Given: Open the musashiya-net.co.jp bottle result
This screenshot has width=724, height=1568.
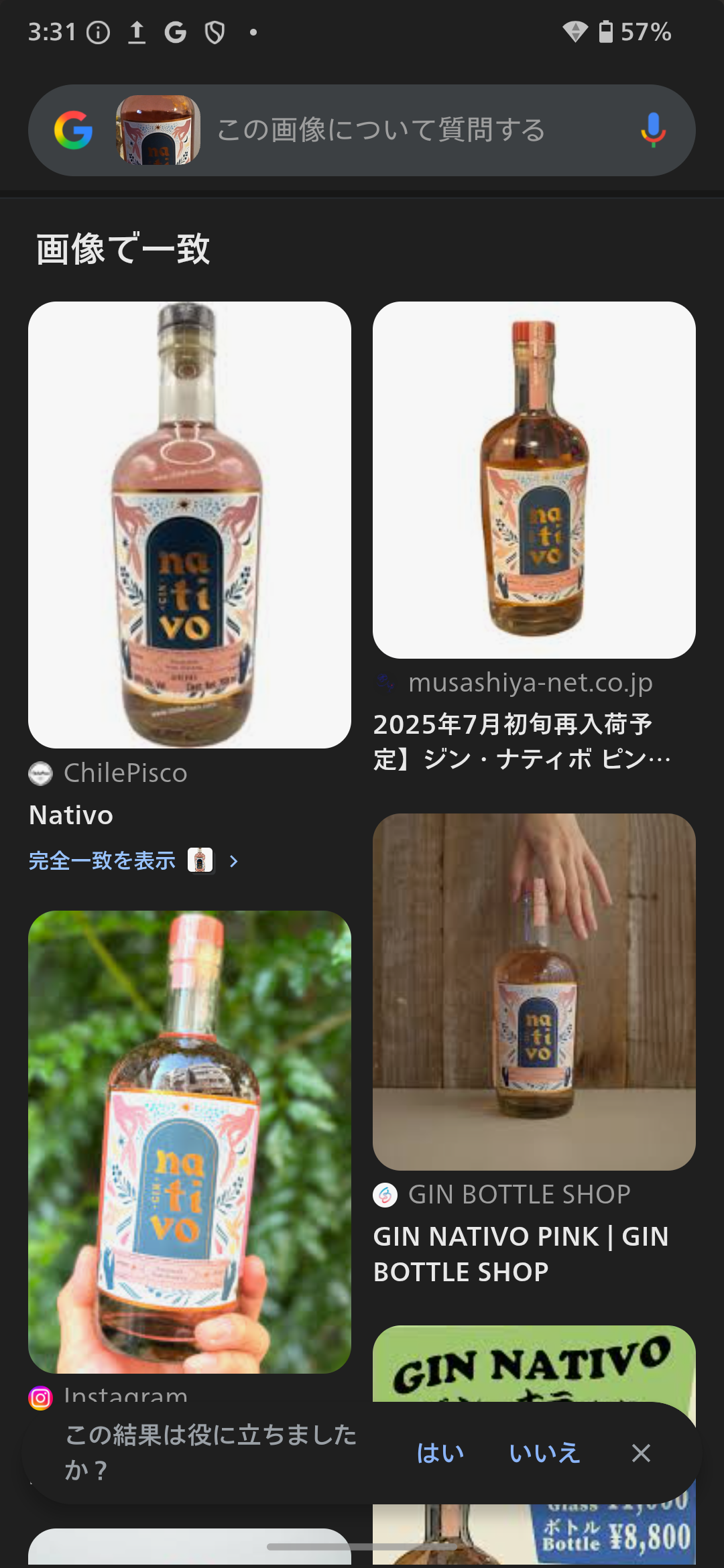Looking at the screenshot, I should pos(534,480).
